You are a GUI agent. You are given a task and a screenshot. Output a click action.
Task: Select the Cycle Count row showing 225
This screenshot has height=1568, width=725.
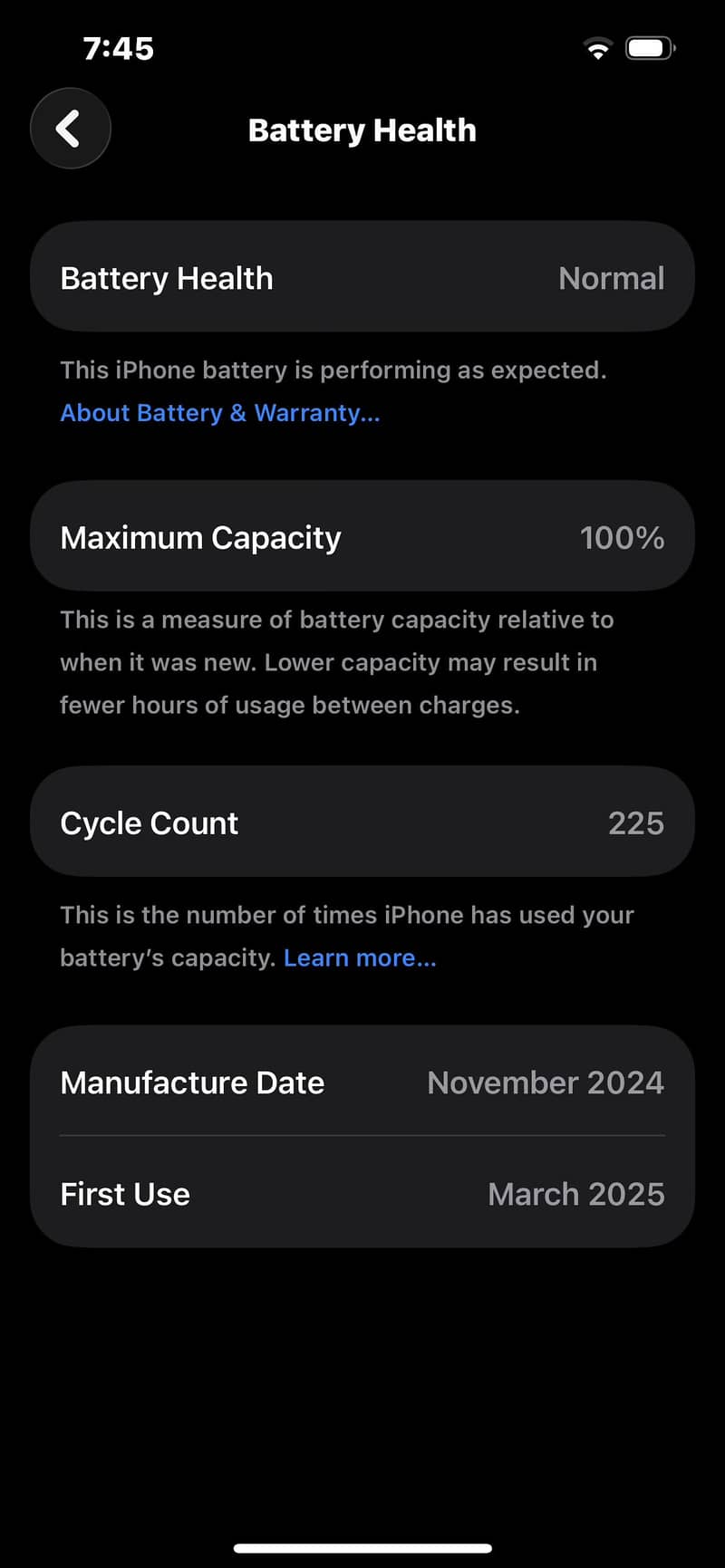362,822
